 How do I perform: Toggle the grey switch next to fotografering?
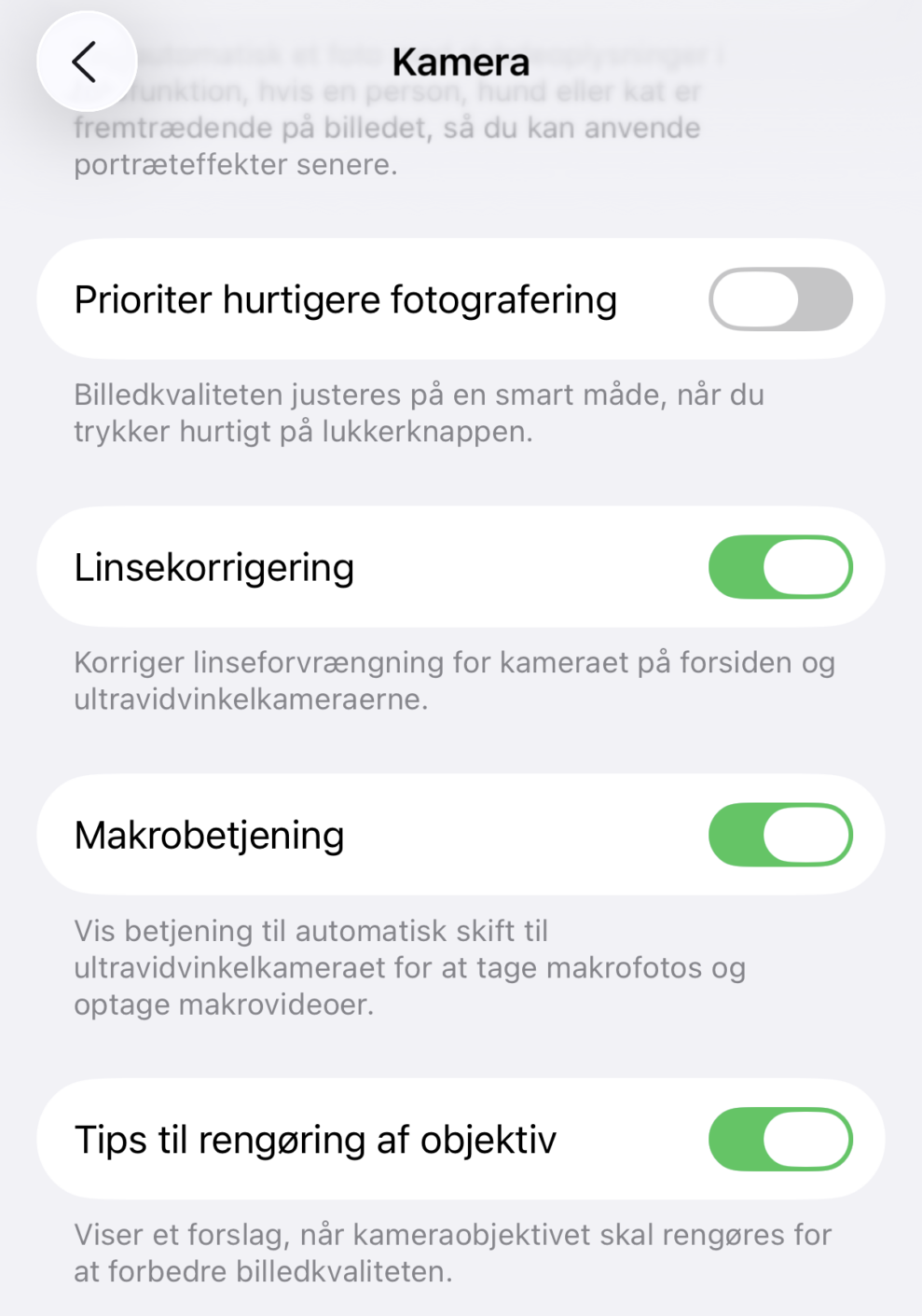coord(780,298)
